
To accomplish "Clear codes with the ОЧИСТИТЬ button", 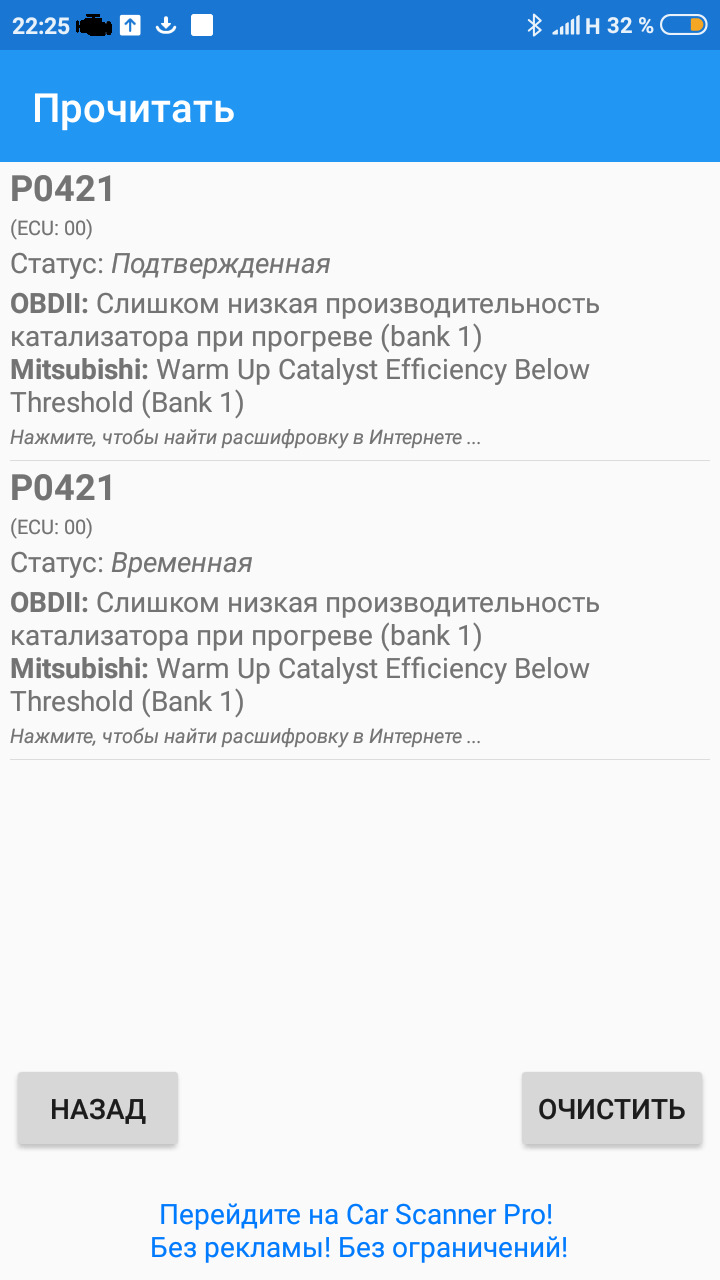I will 611,1108.
